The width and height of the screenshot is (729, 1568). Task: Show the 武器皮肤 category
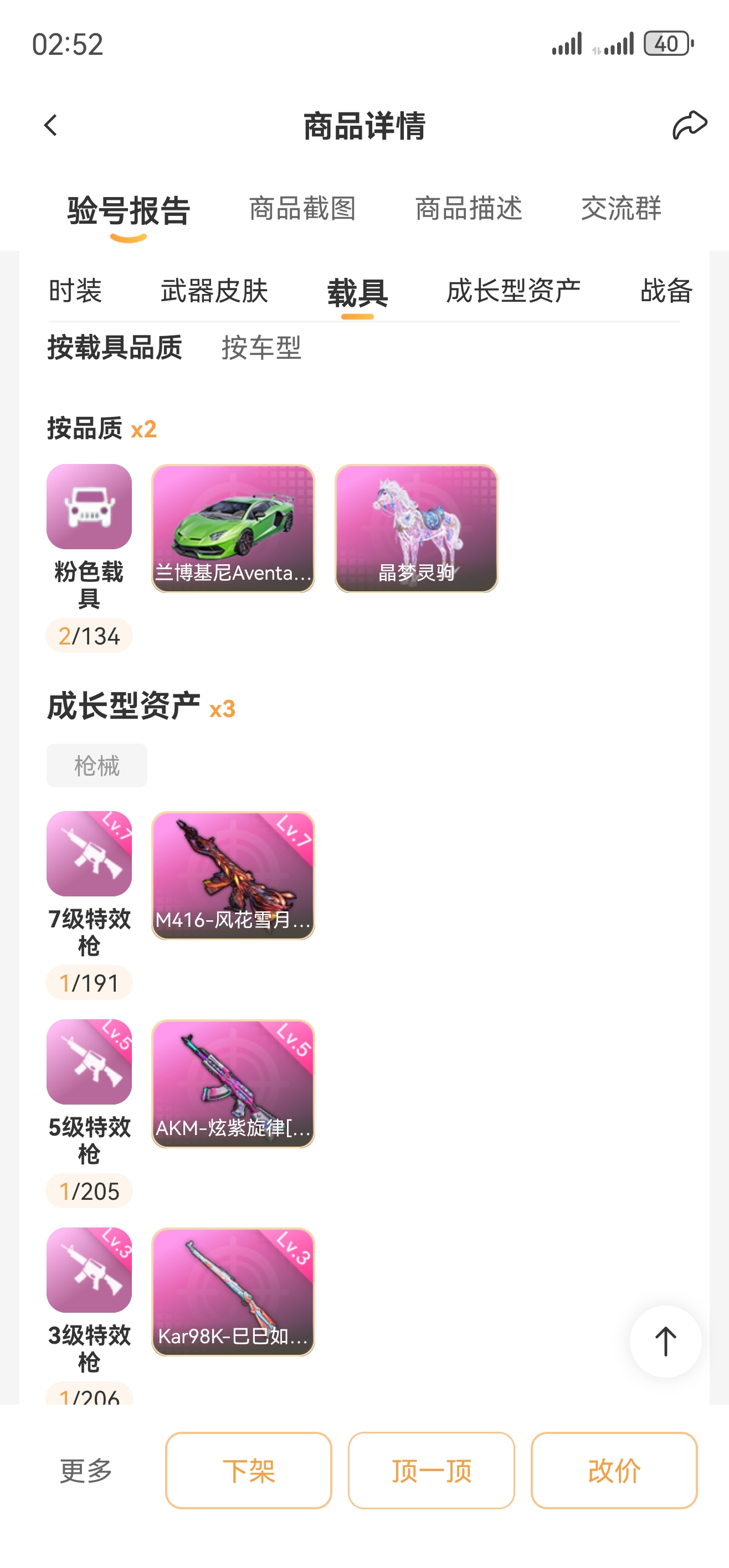[x=214, y=290]
